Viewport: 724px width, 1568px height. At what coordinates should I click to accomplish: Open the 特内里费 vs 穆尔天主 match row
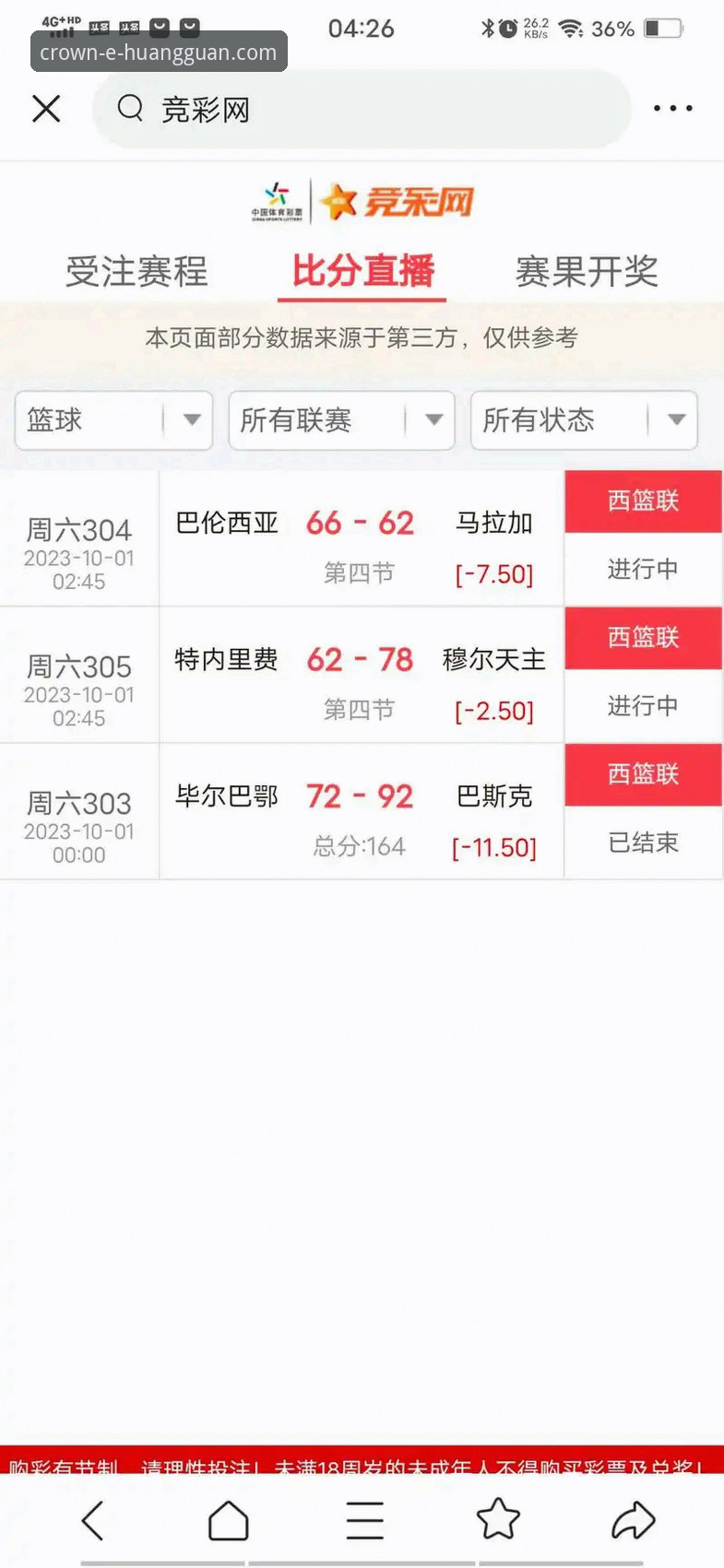pyautogui.click(x=360, y=675)
